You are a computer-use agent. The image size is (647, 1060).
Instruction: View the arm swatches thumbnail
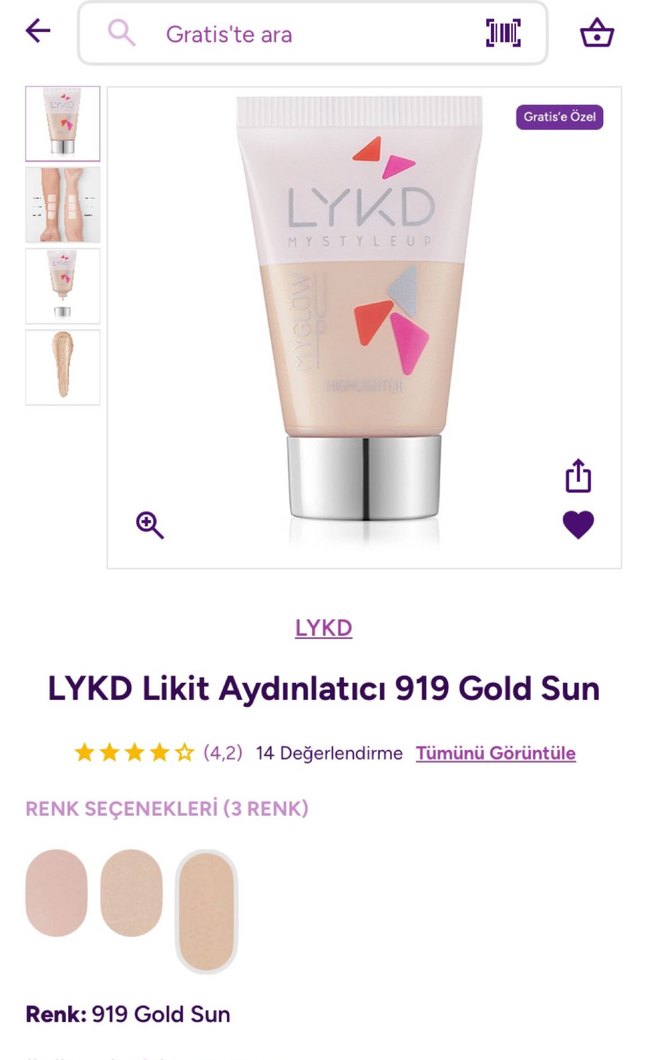click(63, 205)
